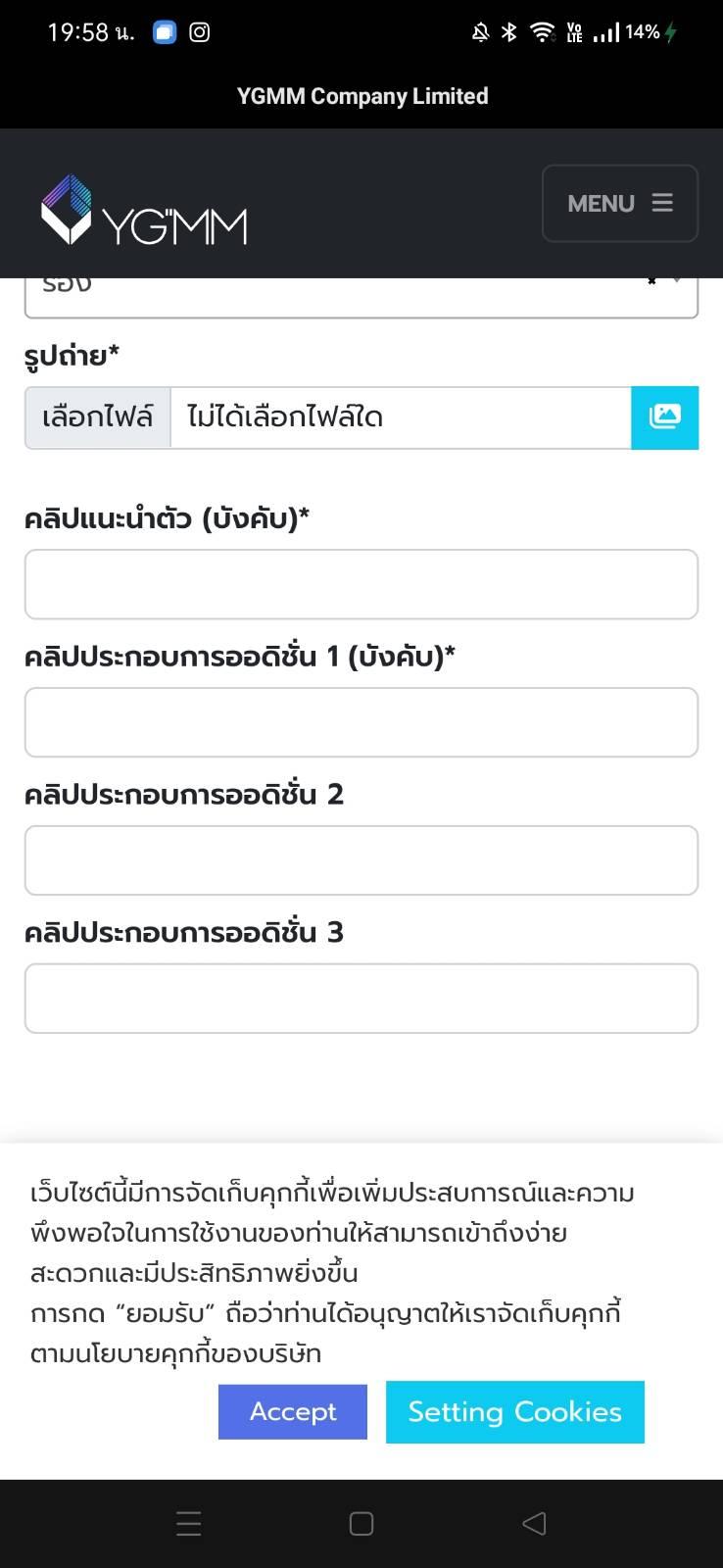This screenshot has height=1568, width=723.
Task: Open the partially hidden dropdown at top
Action: [361, 297]
